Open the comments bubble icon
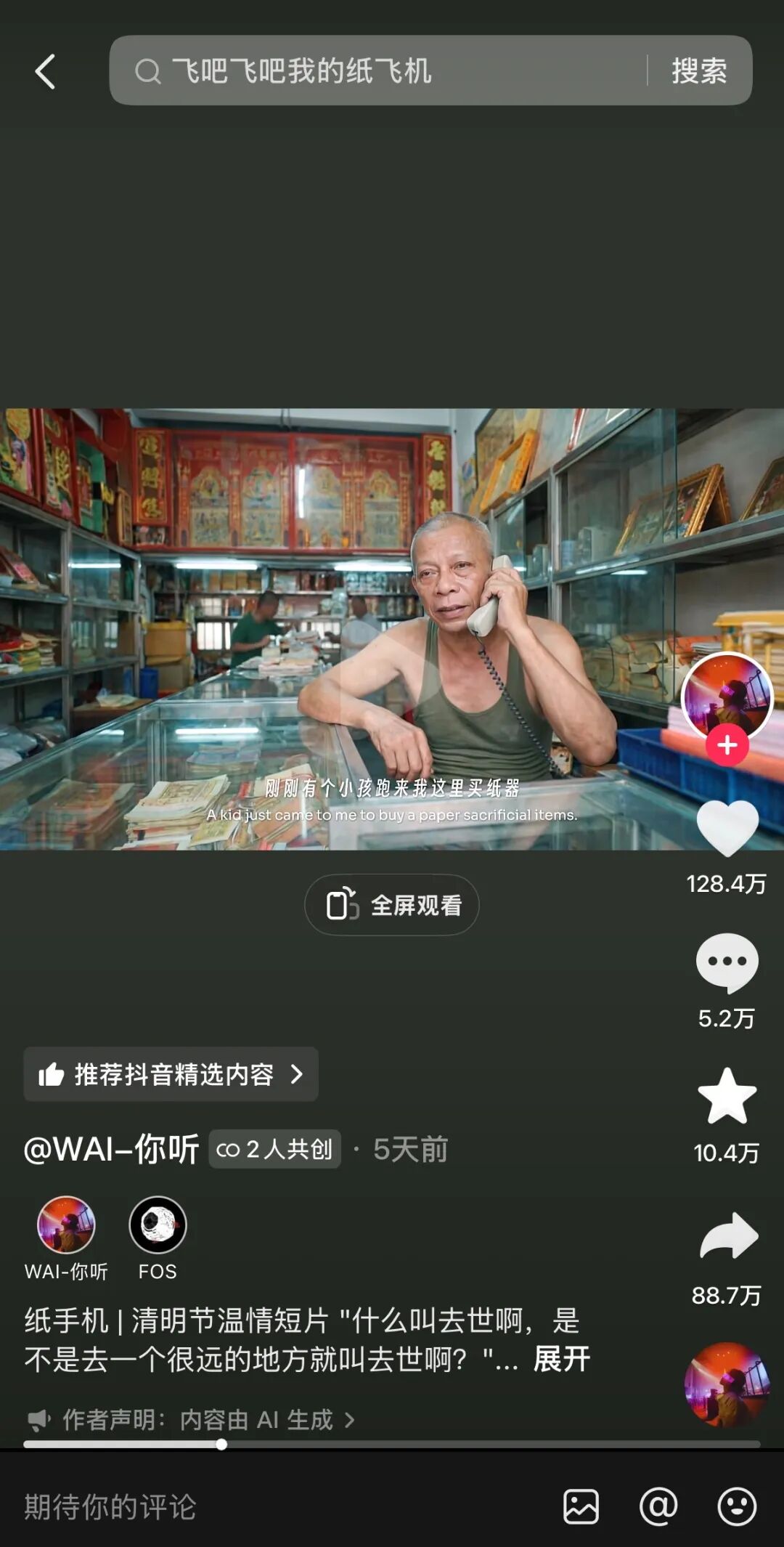The height and width of the screenshot is (1547, 784). click(x=727, y=963)
